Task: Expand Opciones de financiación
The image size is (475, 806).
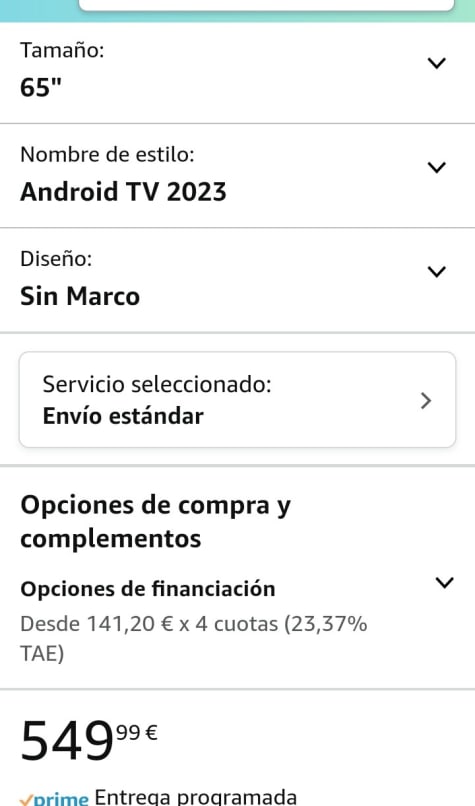Action: 238,620
